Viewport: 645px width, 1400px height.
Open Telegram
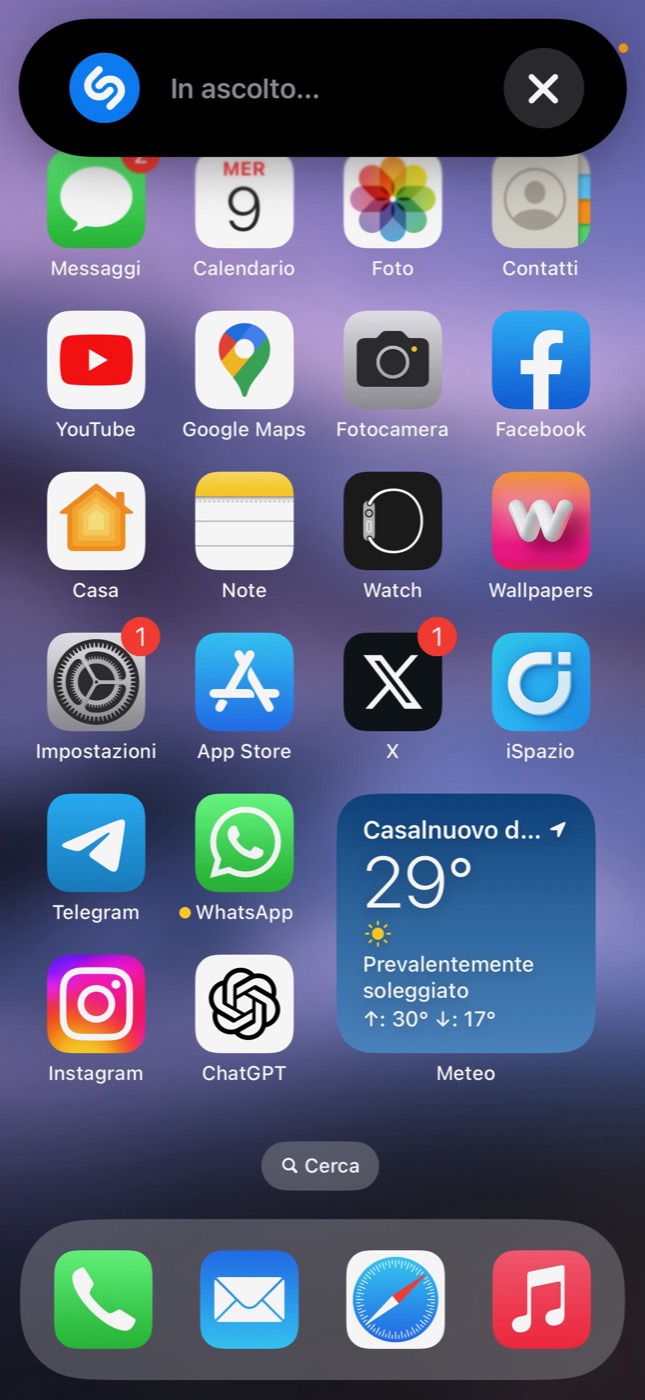point(96,843)
